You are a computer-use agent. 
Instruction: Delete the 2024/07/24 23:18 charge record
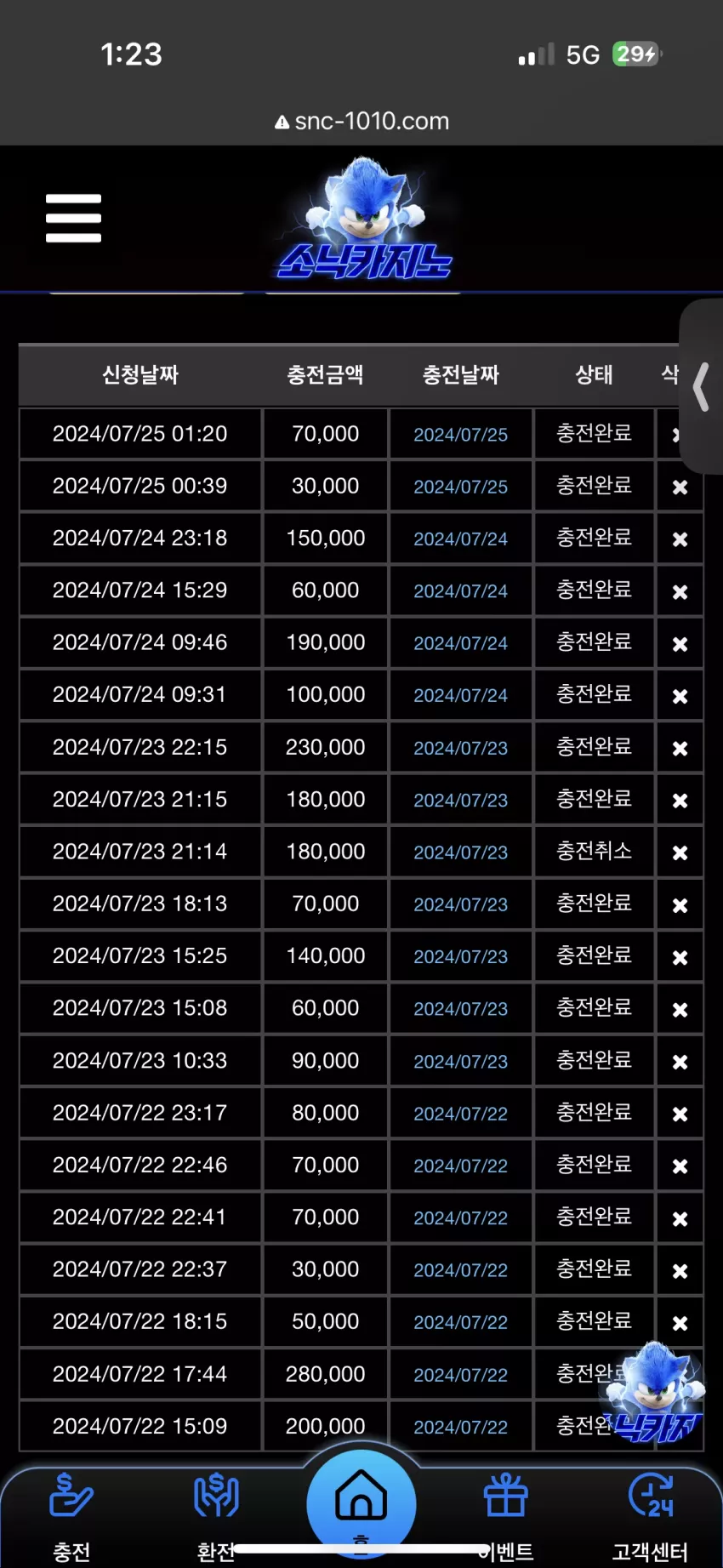point(680,539)
